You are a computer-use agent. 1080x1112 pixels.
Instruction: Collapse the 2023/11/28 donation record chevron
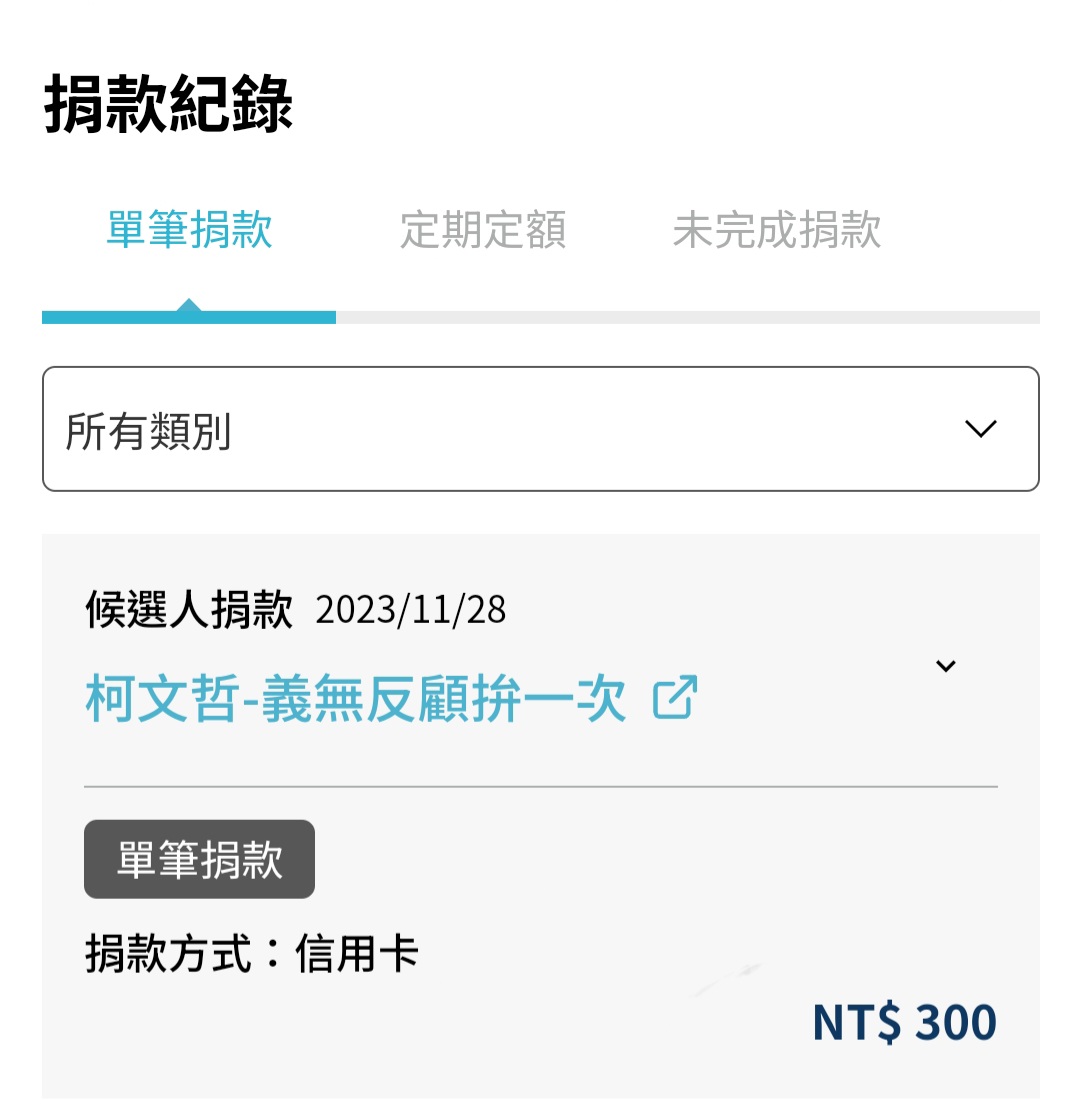[945, 666]
